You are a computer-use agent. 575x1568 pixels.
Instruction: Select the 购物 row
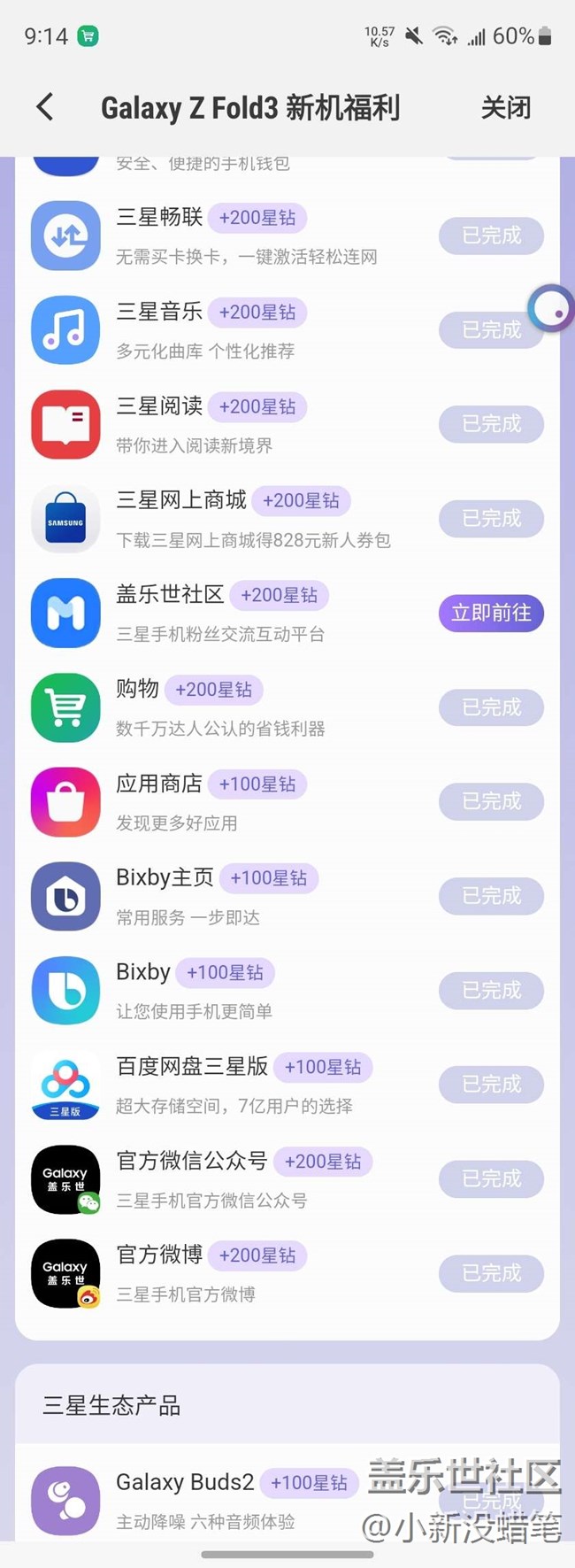[138, 689]
